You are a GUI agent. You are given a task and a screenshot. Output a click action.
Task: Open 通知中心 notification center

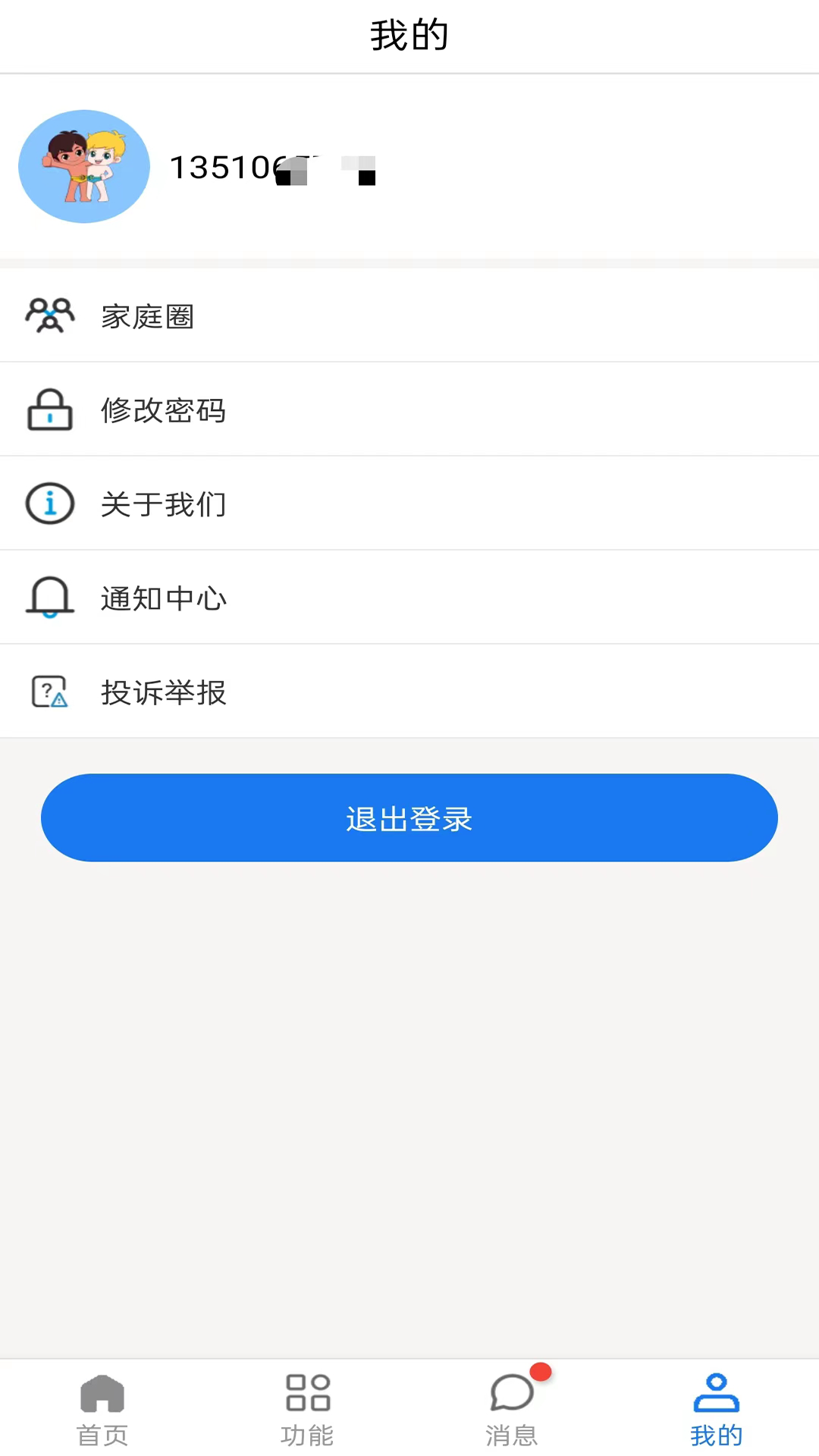tap(163, 598)
